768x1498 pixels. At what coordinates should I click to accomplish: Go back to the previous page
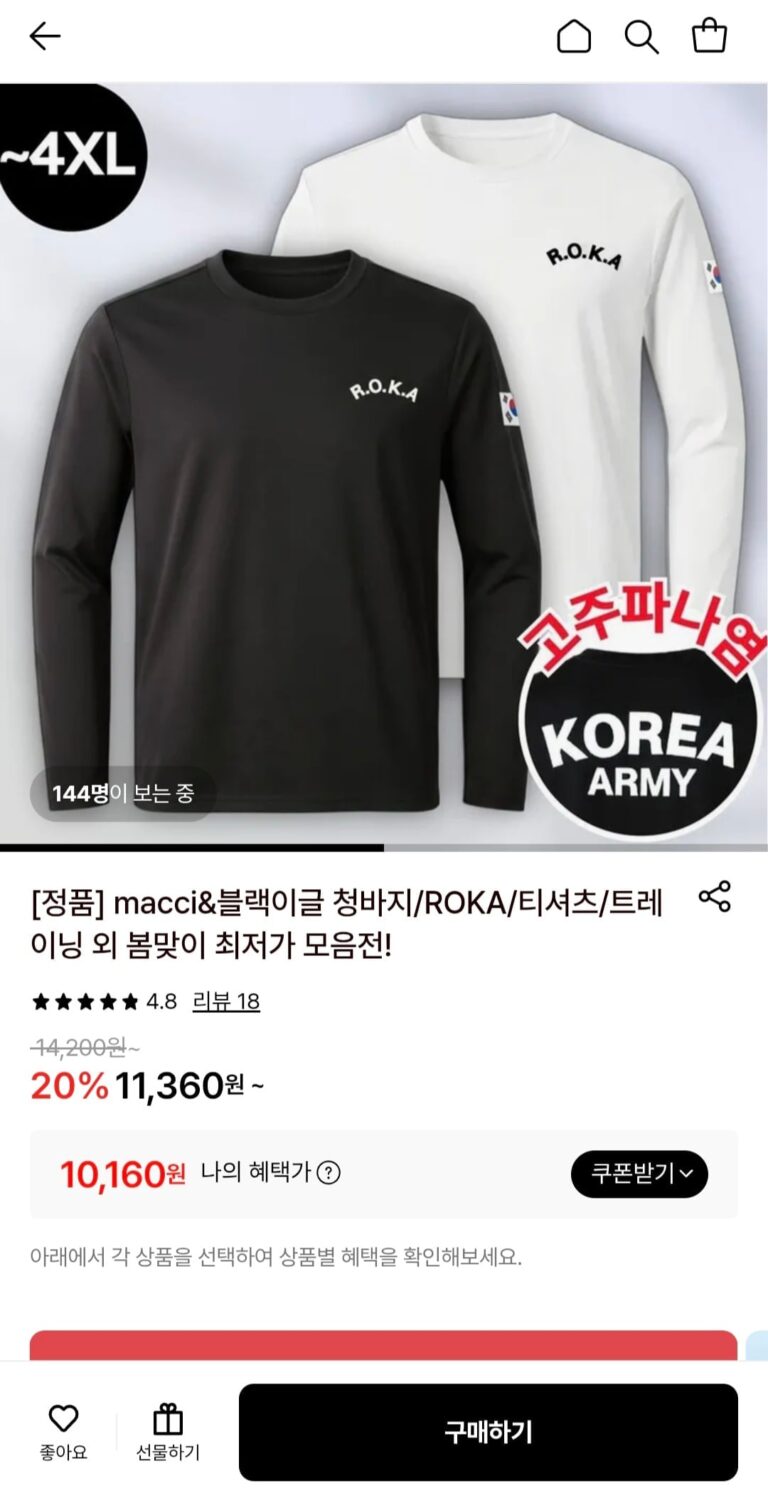[x=45, y=37]
